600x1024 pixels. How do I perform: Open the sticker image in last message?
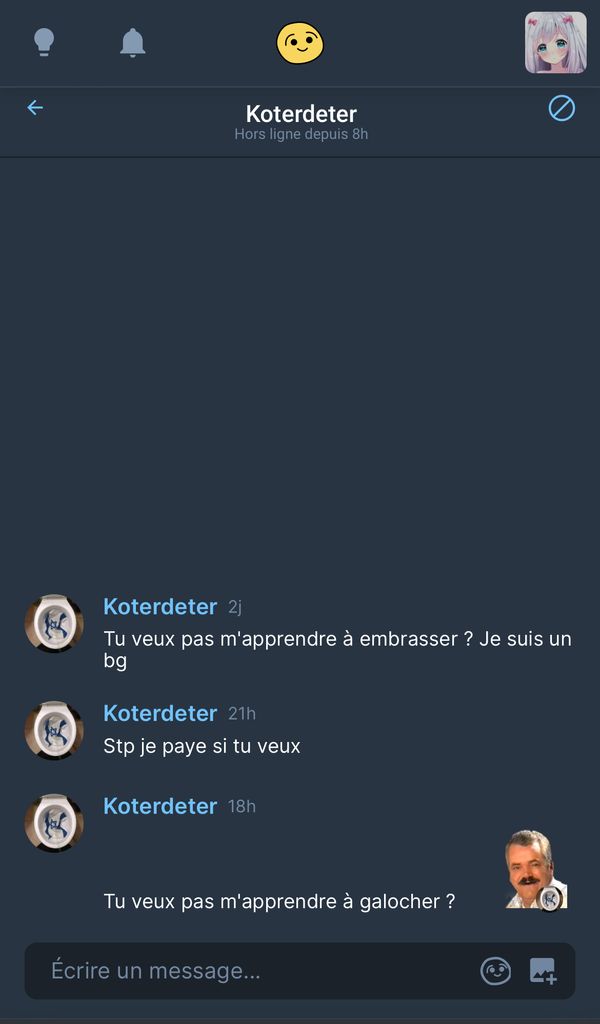click(535, 870)
